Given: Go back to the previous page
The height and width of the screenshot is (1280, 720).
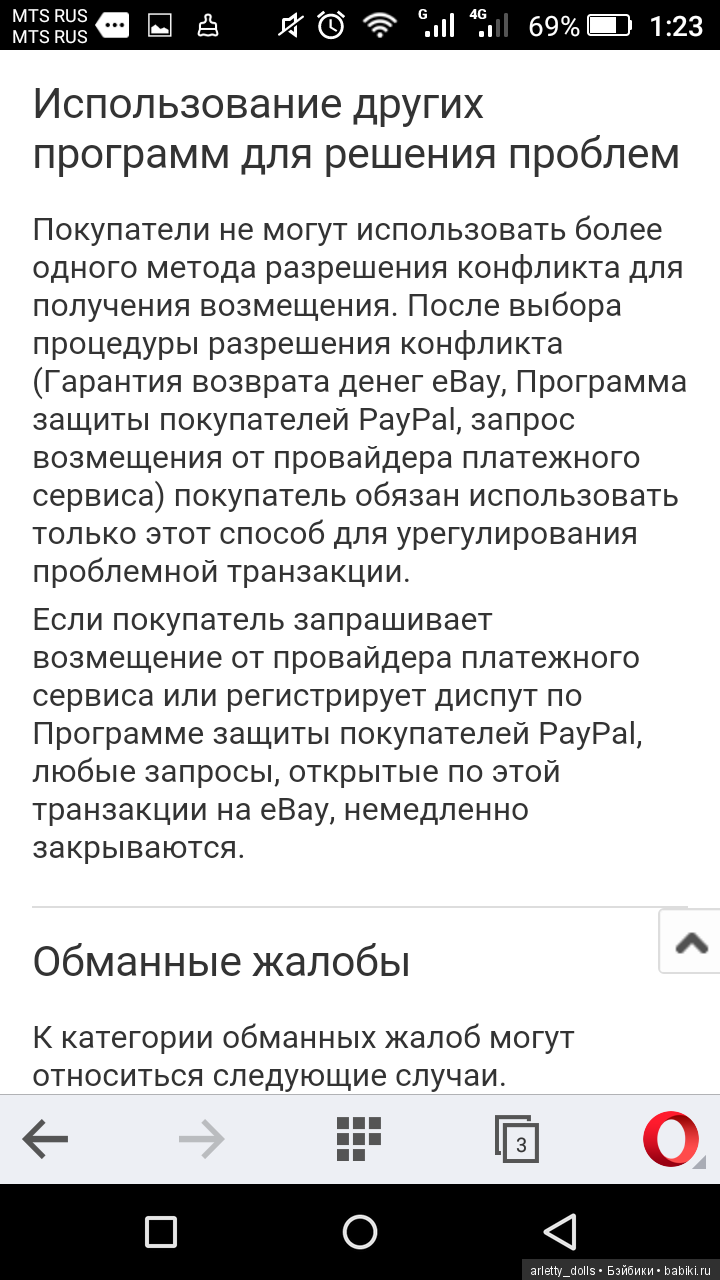Looking at the screenshot, I should [x=45, y=1138].
